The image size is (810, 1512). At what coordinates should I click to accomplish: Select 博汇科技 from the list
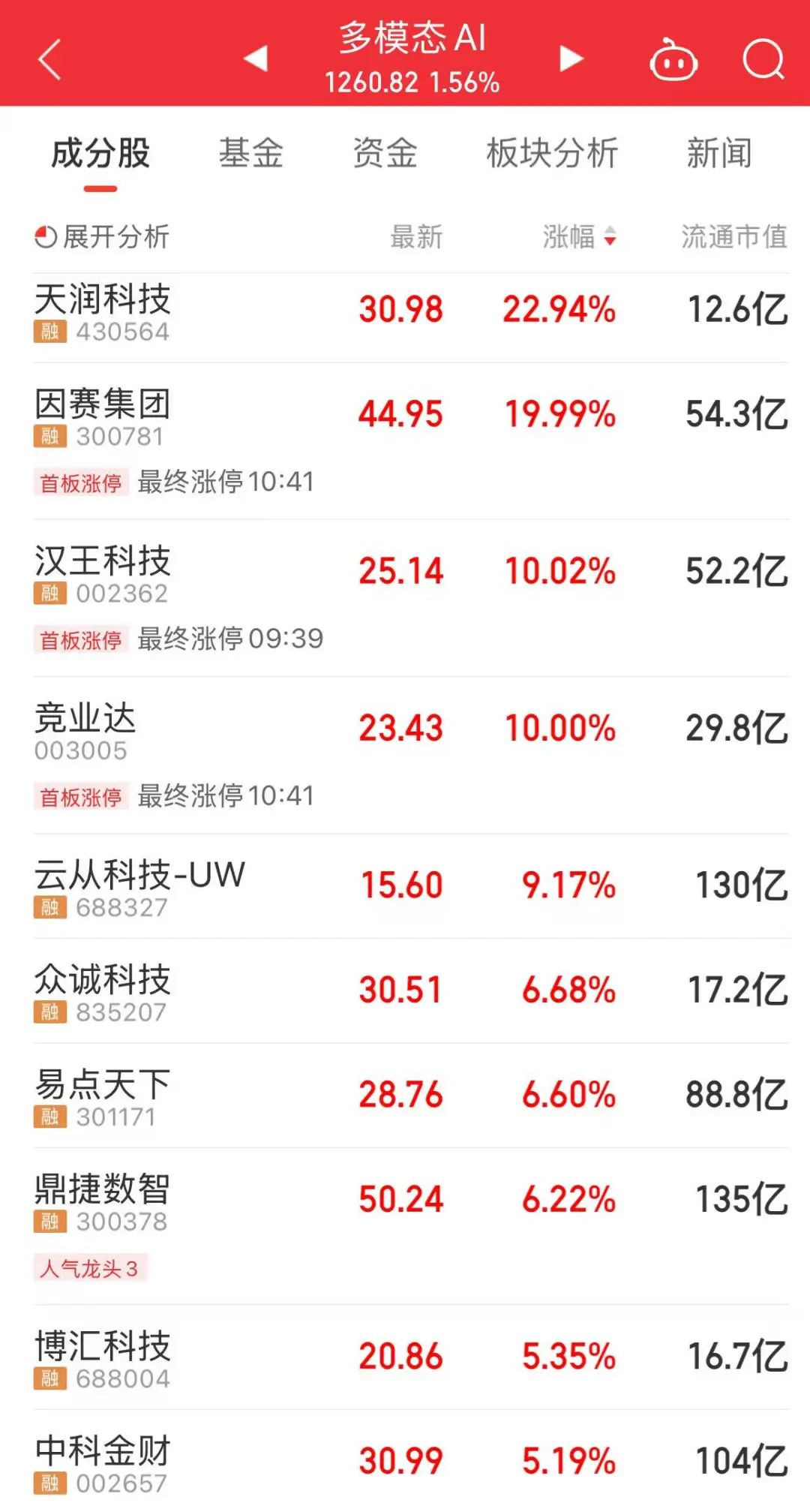pos(103,1346)
